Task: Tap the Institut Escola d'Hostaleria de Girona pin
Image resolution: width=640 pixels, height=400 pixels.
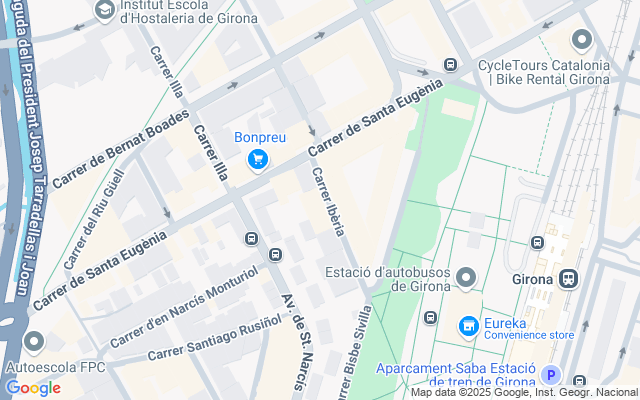Action: coord(104,10)
